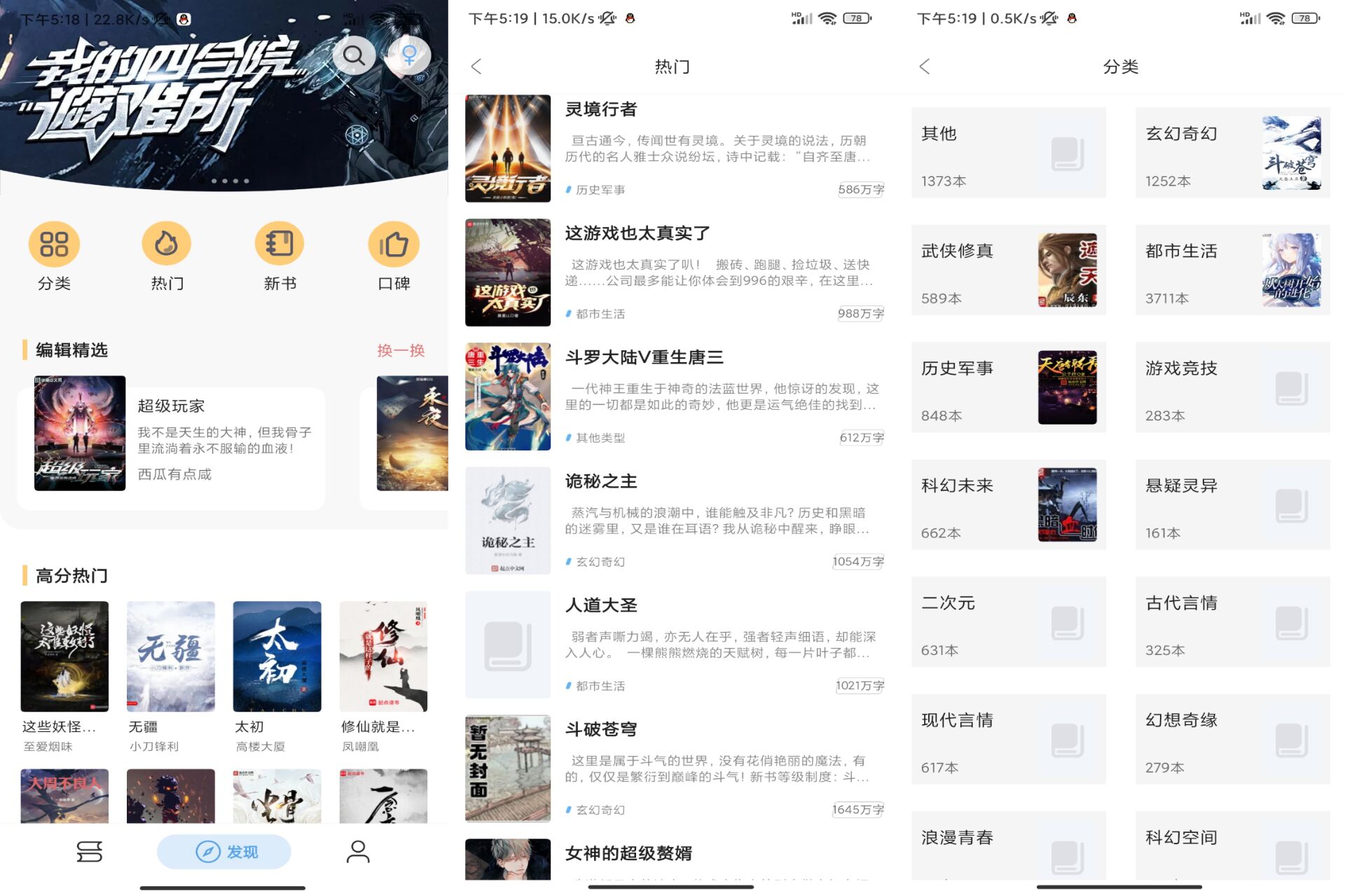This screenshot has width=1345, height=896.
Task: Select the 都市生活 category
Action: [1232, 270]
